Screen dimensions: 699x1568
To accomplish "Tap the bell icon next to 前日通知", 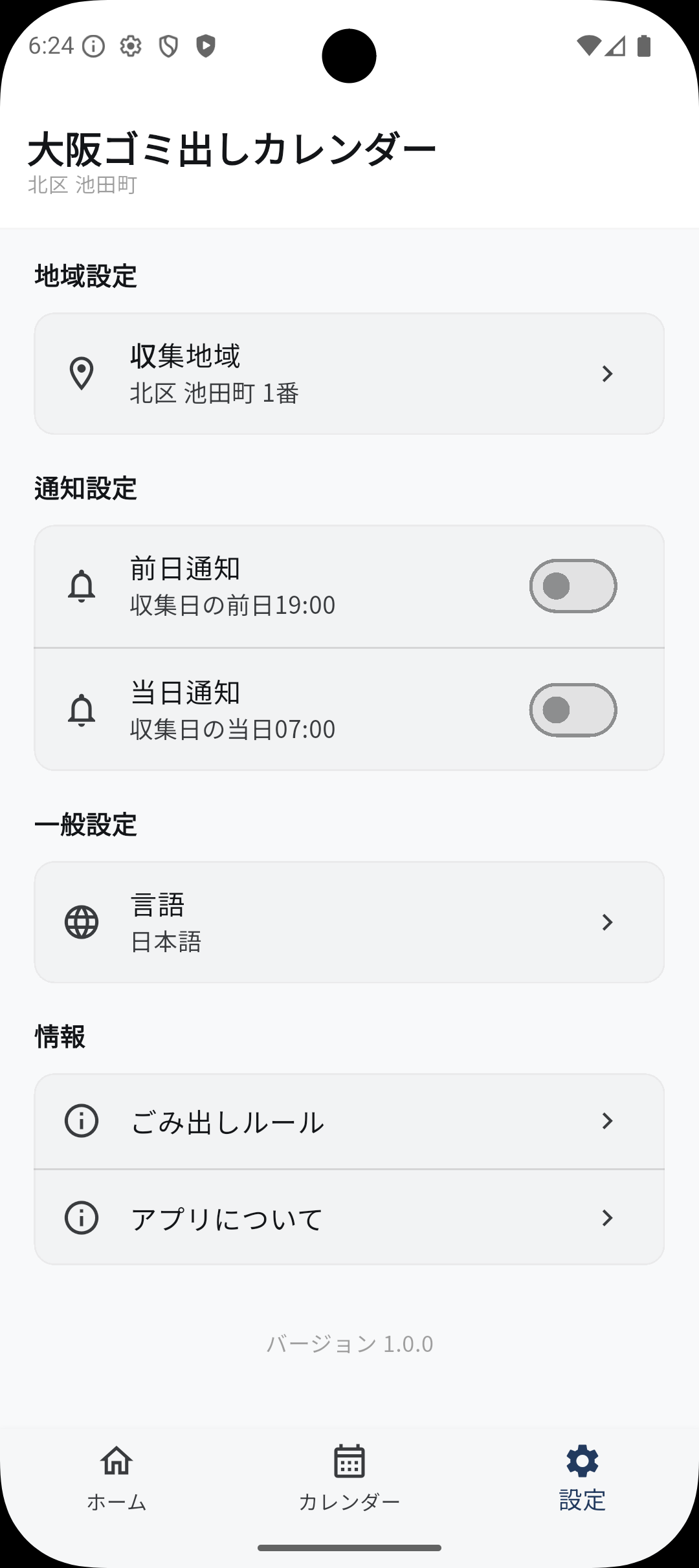I will (x=80, y=585).
